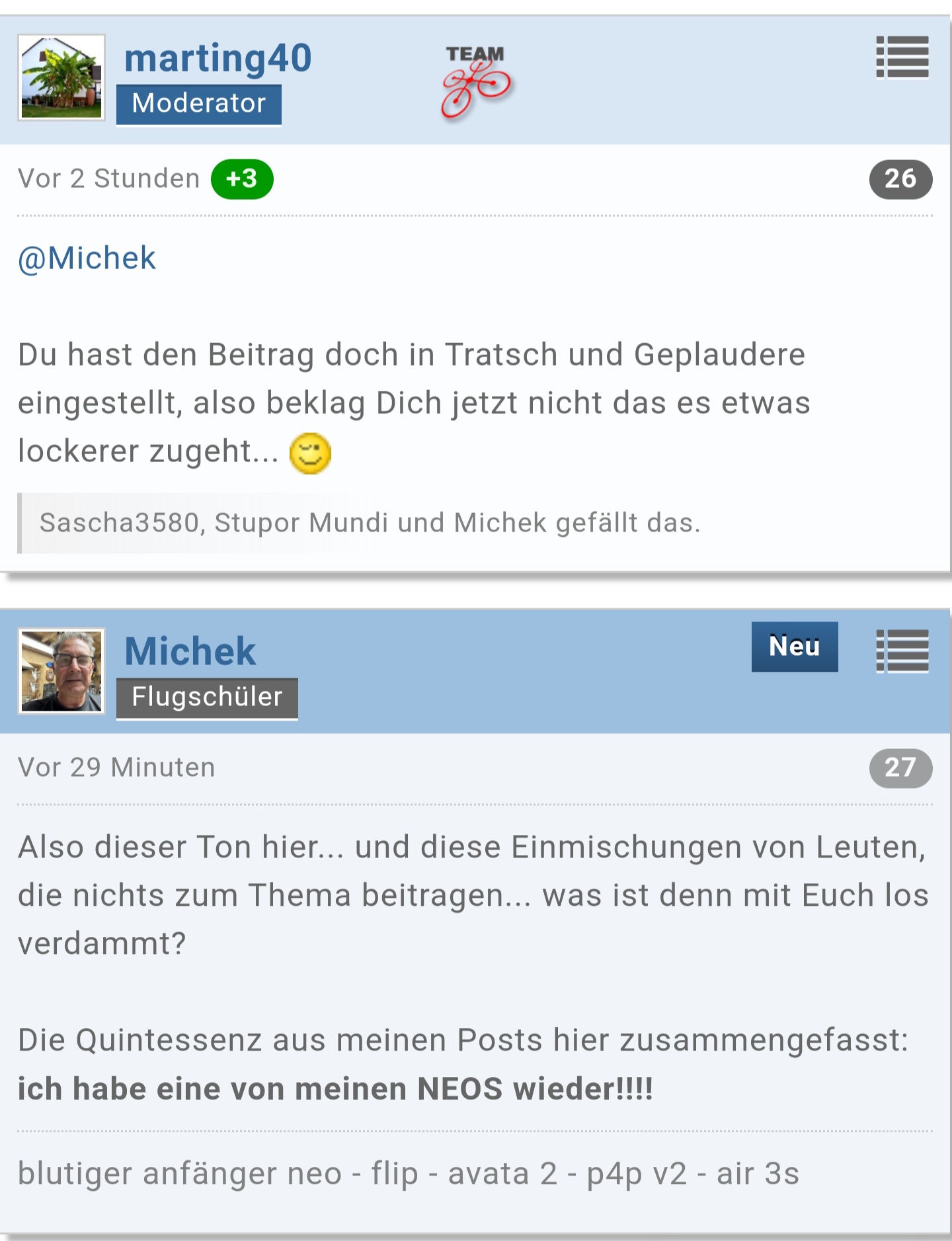Open Michek's username link in post header

tap(190, 651)
